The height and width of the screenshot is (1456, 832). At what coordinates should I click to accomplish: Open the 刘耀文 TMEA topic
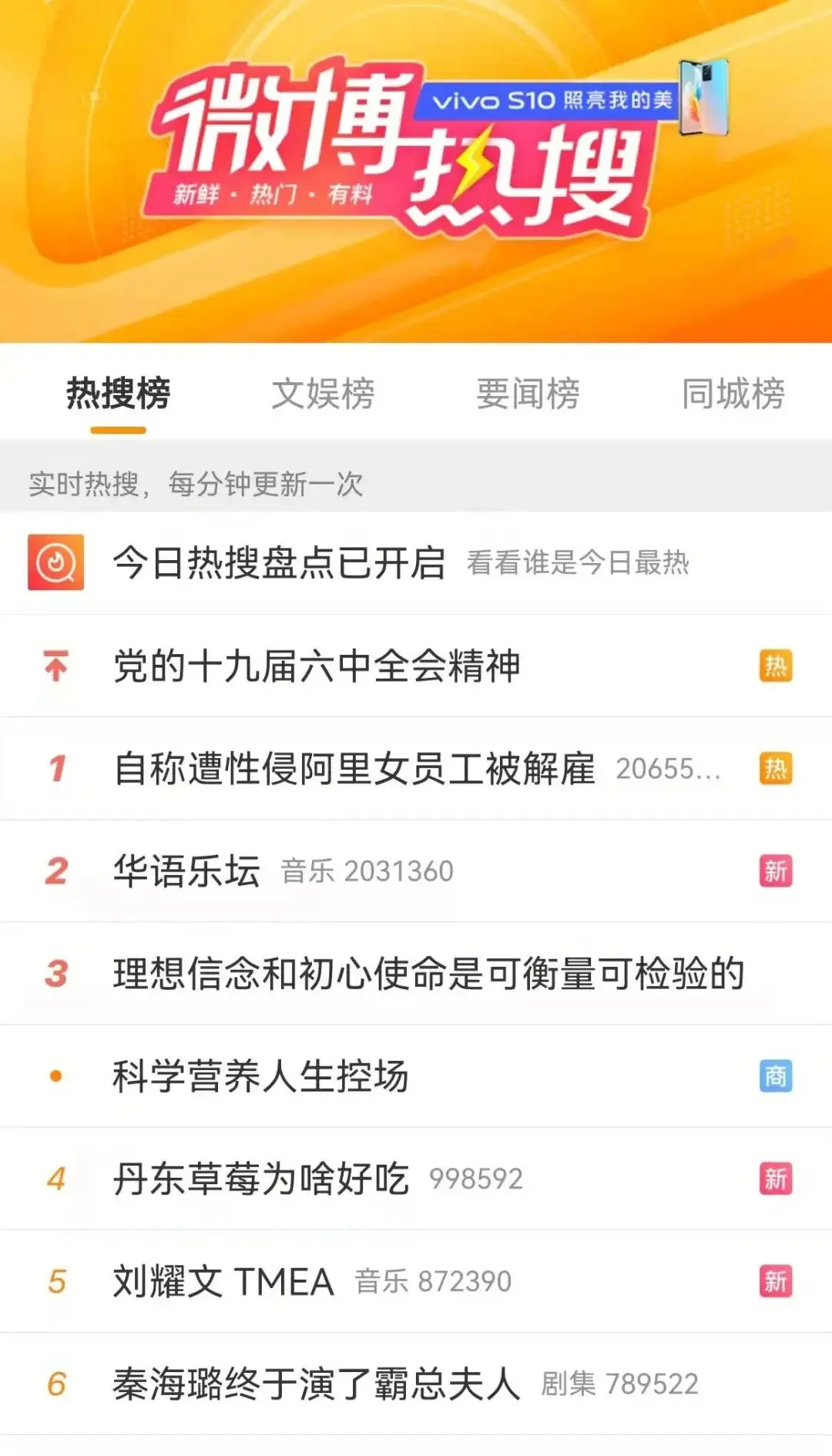(x=416, y=1281)
